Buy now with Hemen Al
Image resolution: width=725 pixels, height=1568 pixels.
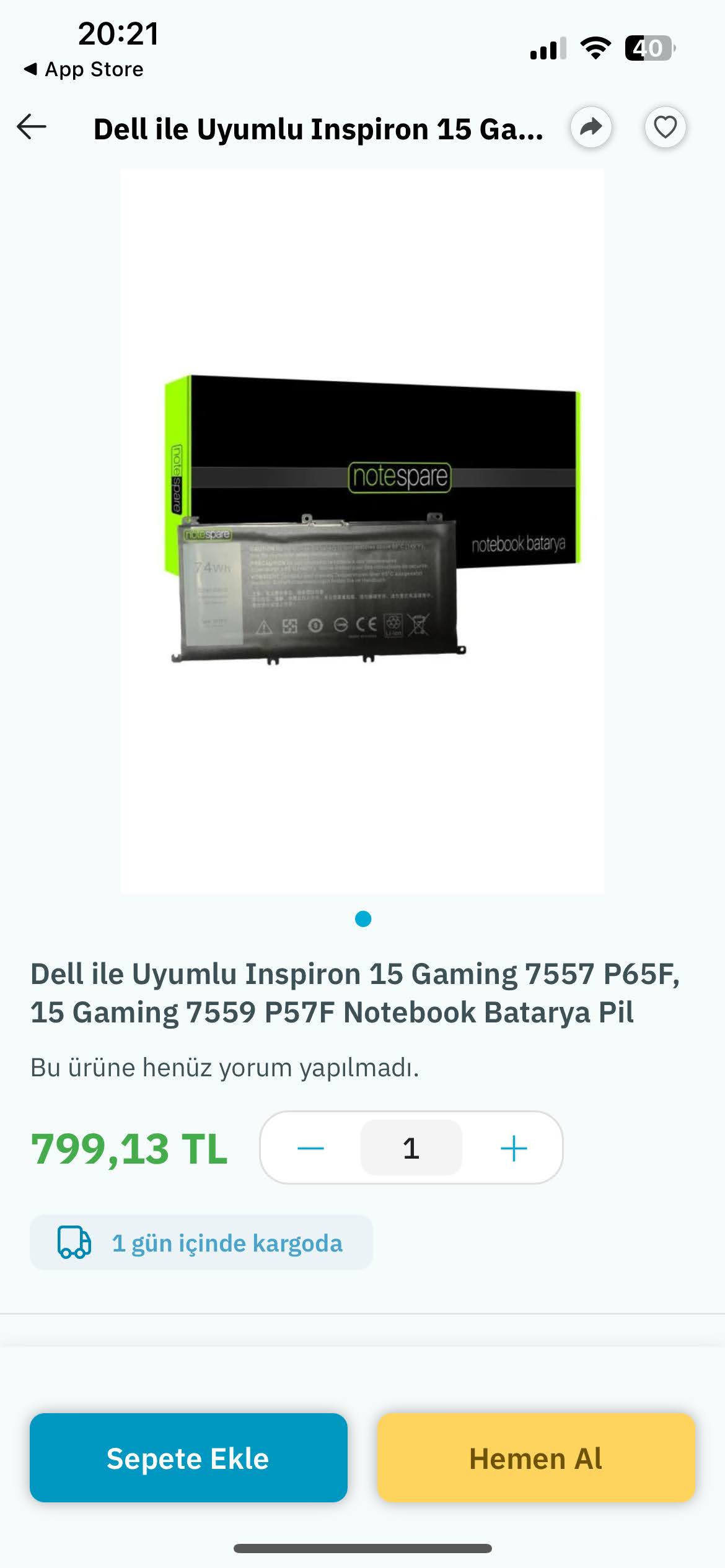click(x=536, y=1458)
